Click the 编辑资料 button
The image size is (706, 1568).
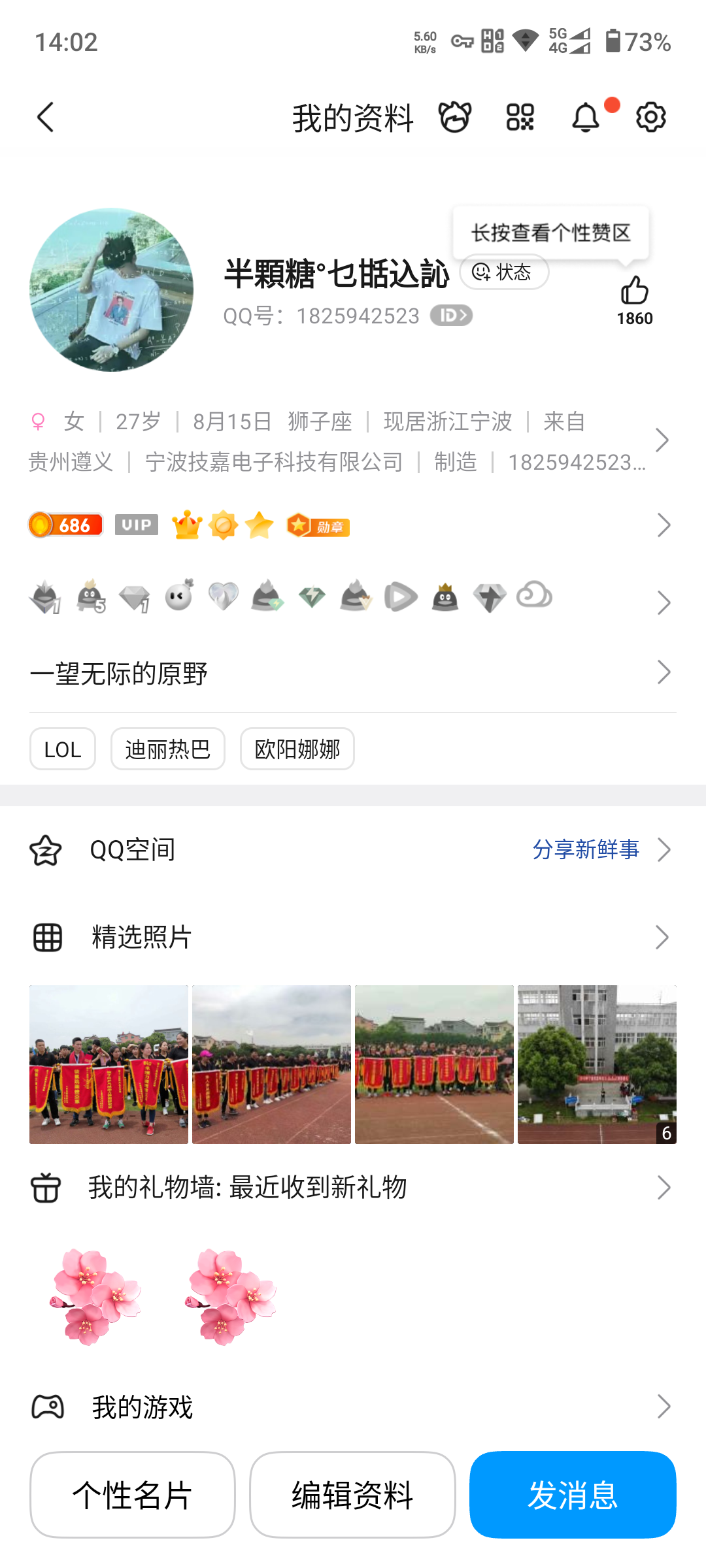[x=352, y=1494]
